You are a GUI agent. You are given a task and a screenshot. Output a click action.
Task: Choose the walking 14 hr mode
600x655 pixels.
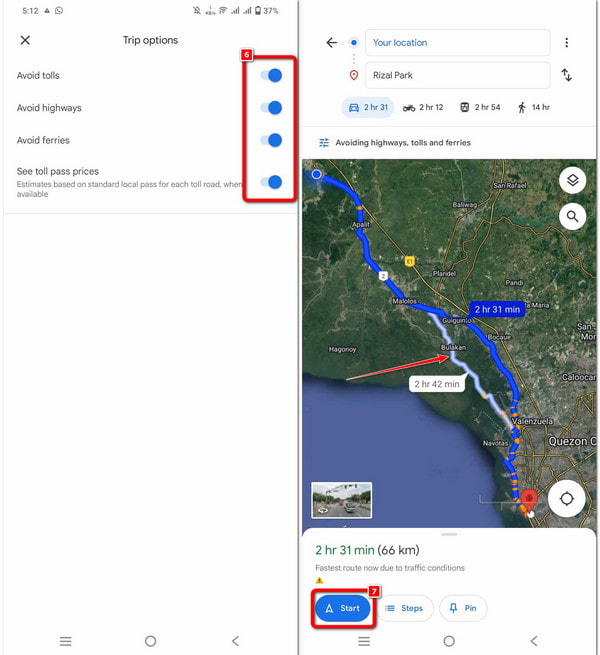click(534, 107)
